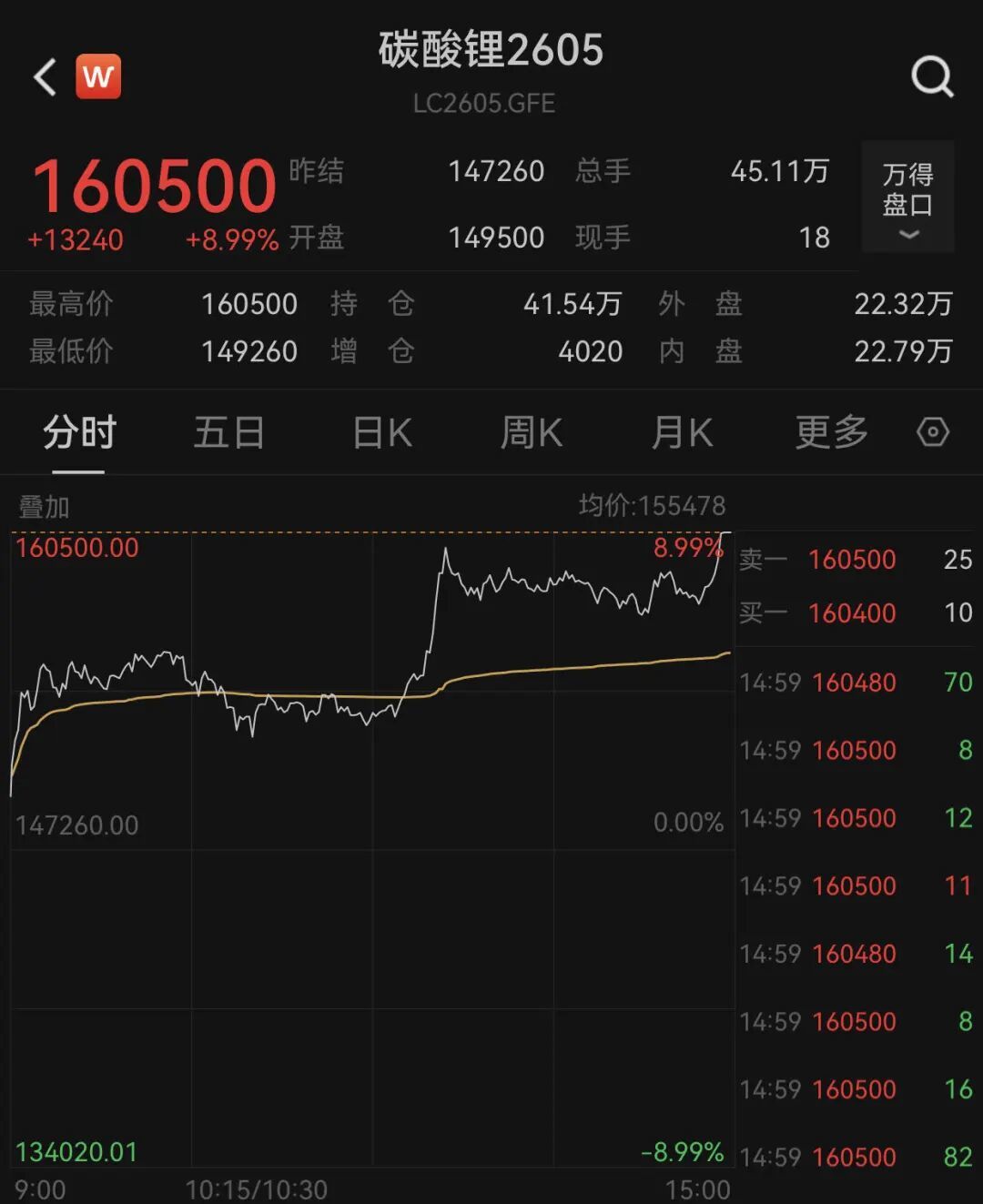This screenshot has width=983, height=1204.
Task: Open search with the magnifier icon
Action: tap(932, 77)
